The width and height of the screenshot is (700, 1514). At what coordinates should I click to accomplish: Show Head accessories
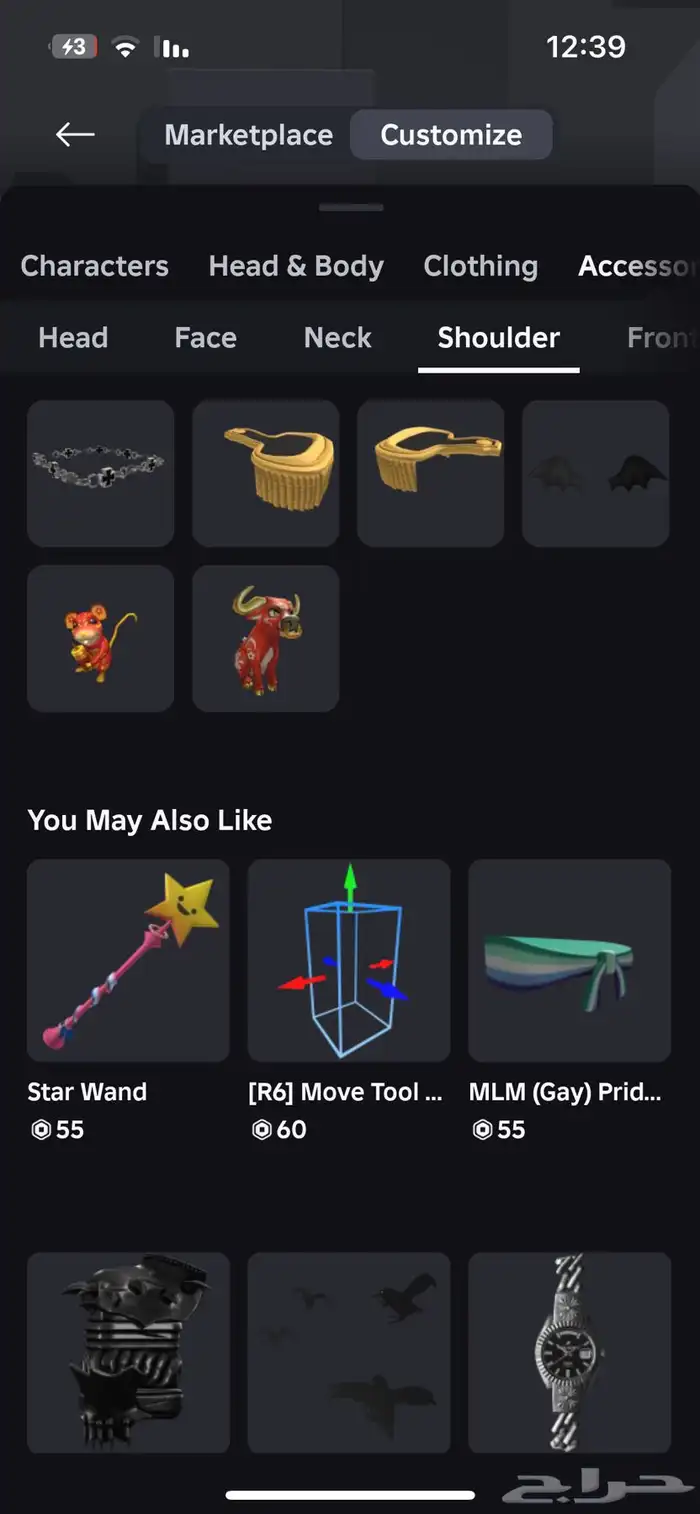click(x=73, y=338)
